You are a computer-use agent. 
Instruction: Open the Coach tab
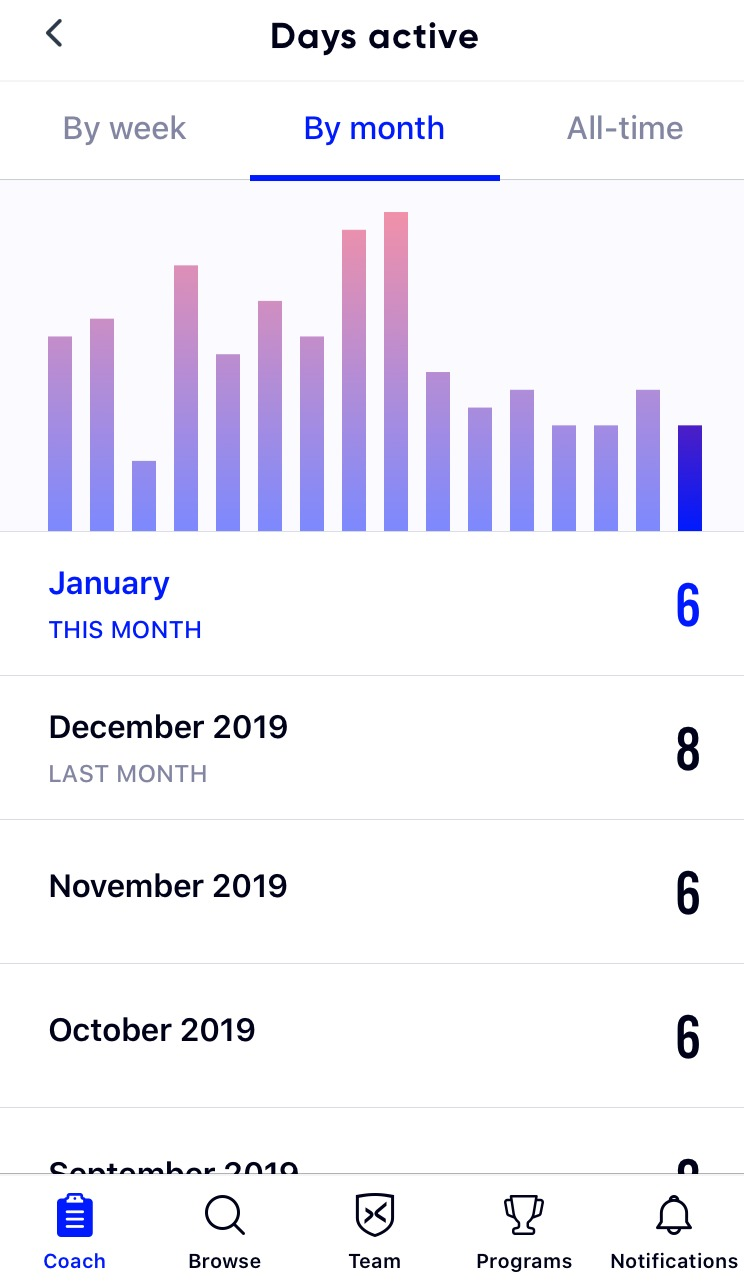(x=74, y=1231)
